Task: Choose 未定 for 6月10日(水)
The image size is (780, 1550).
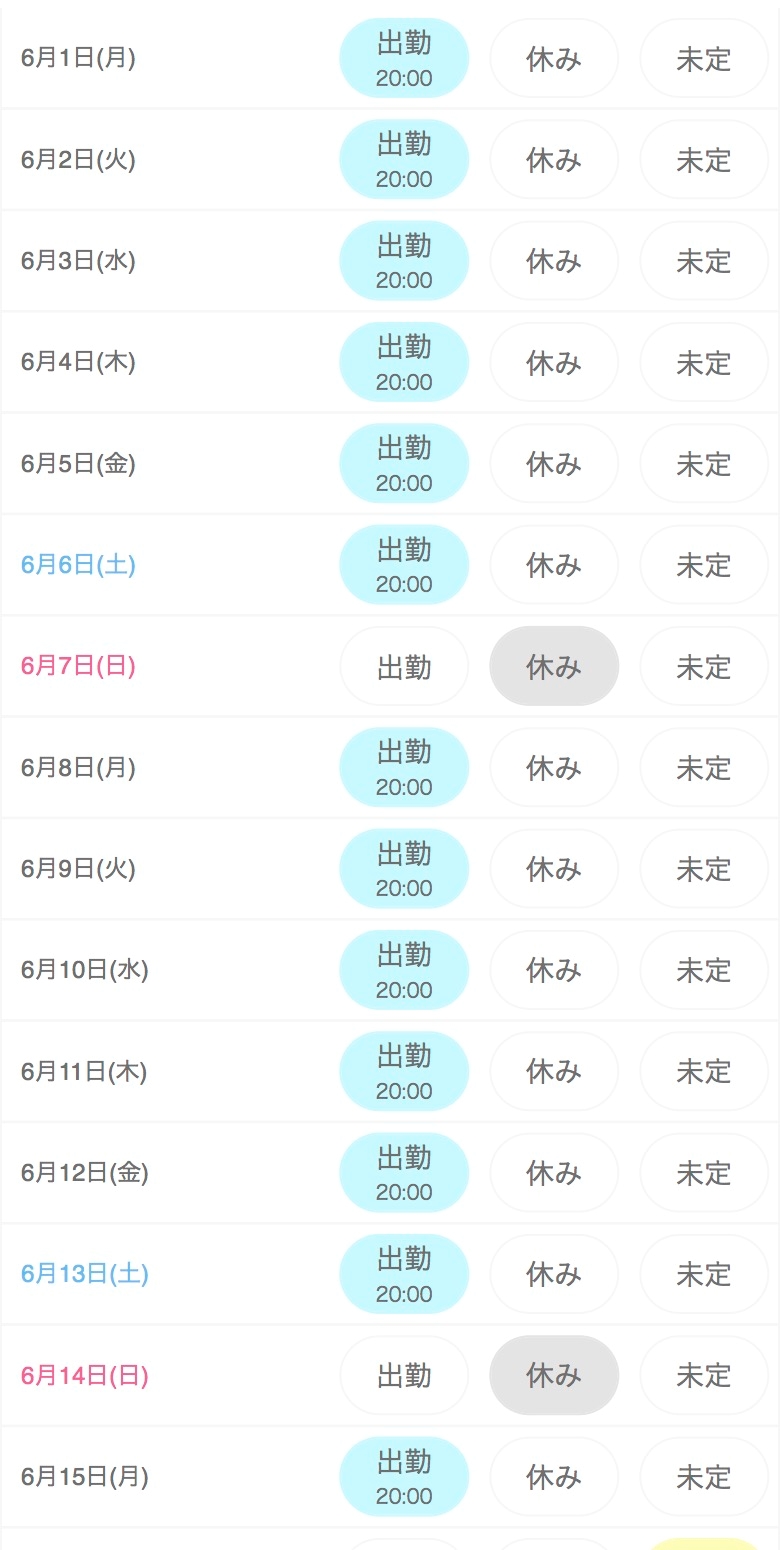Action: point(704,970)
